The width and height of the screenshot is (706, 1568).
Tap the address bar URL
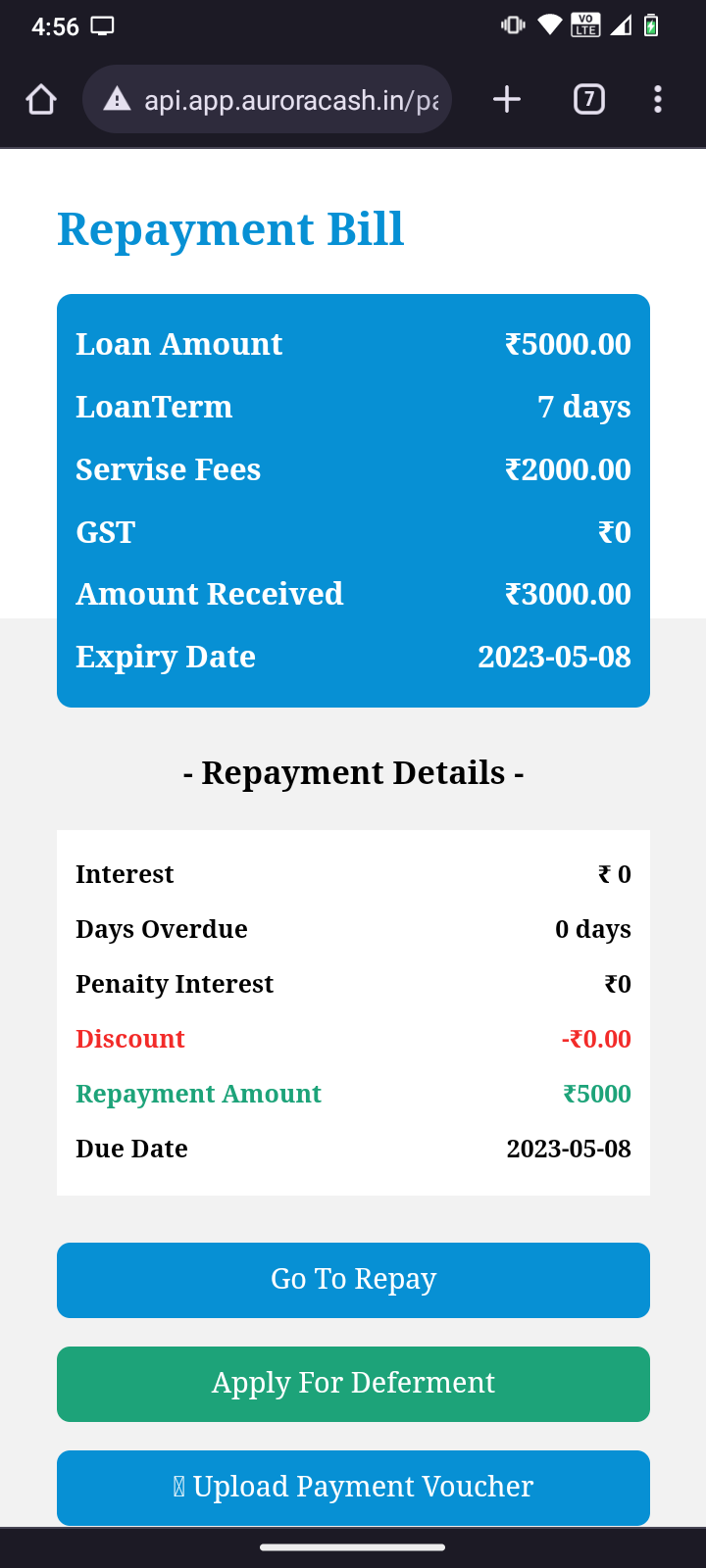290,100
